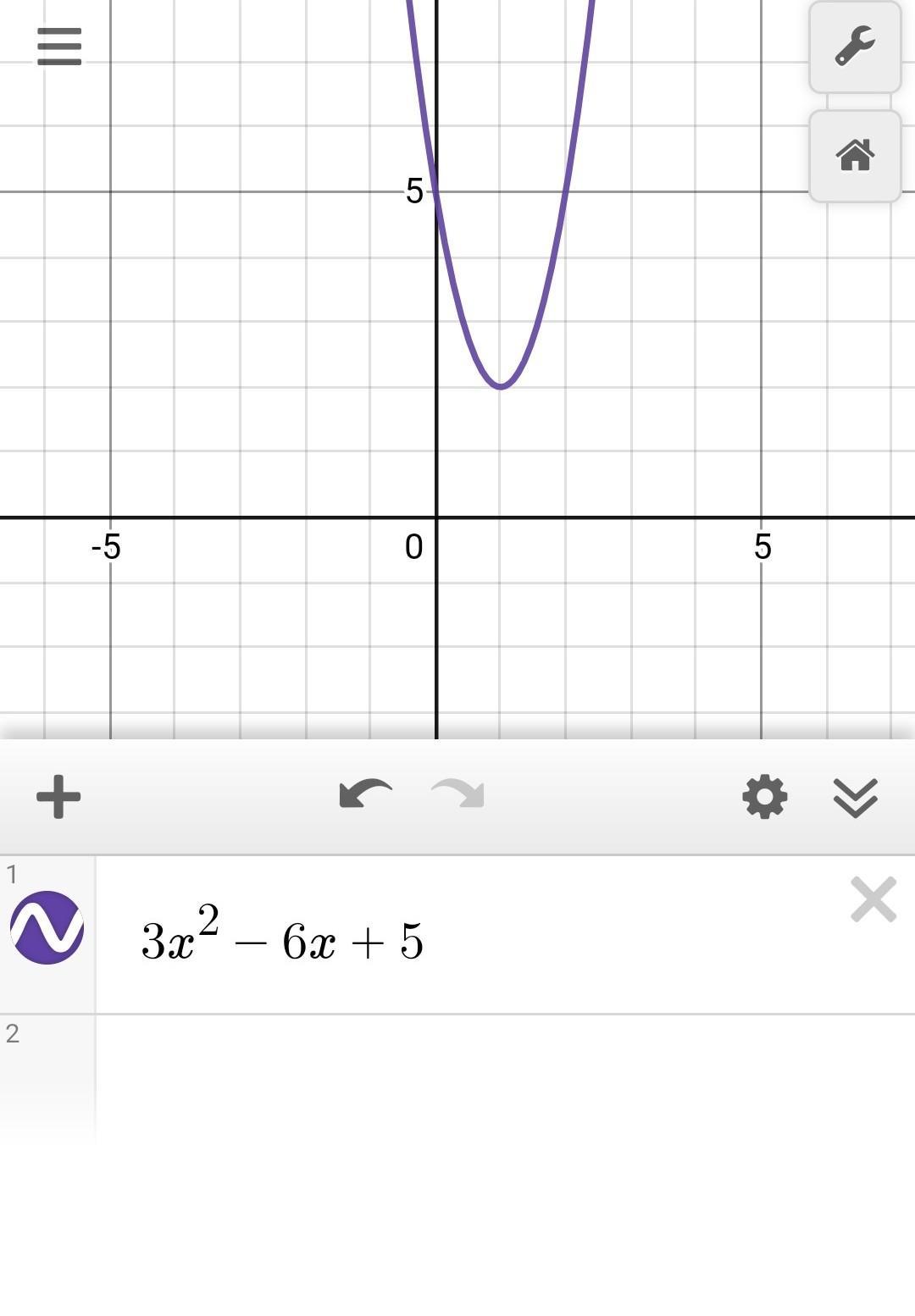Image resolution: width=915 pixels, height=1316 pixels.
Task: Delete expression 1 with the X
Action: [x=873, y=899]
